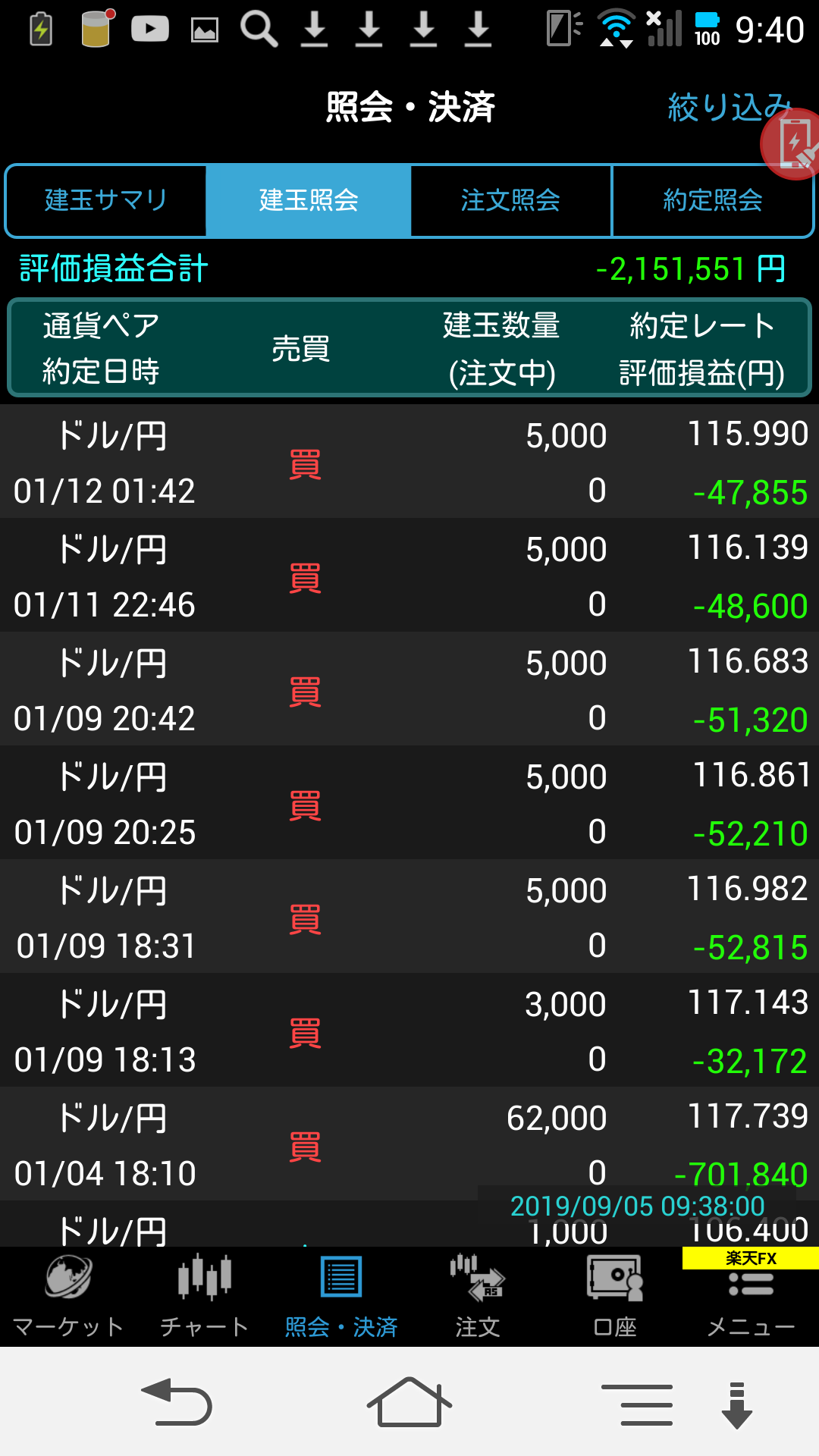Open the position dated 01/09 18:31
819x1456 pixels.
[x=409, y=917]
